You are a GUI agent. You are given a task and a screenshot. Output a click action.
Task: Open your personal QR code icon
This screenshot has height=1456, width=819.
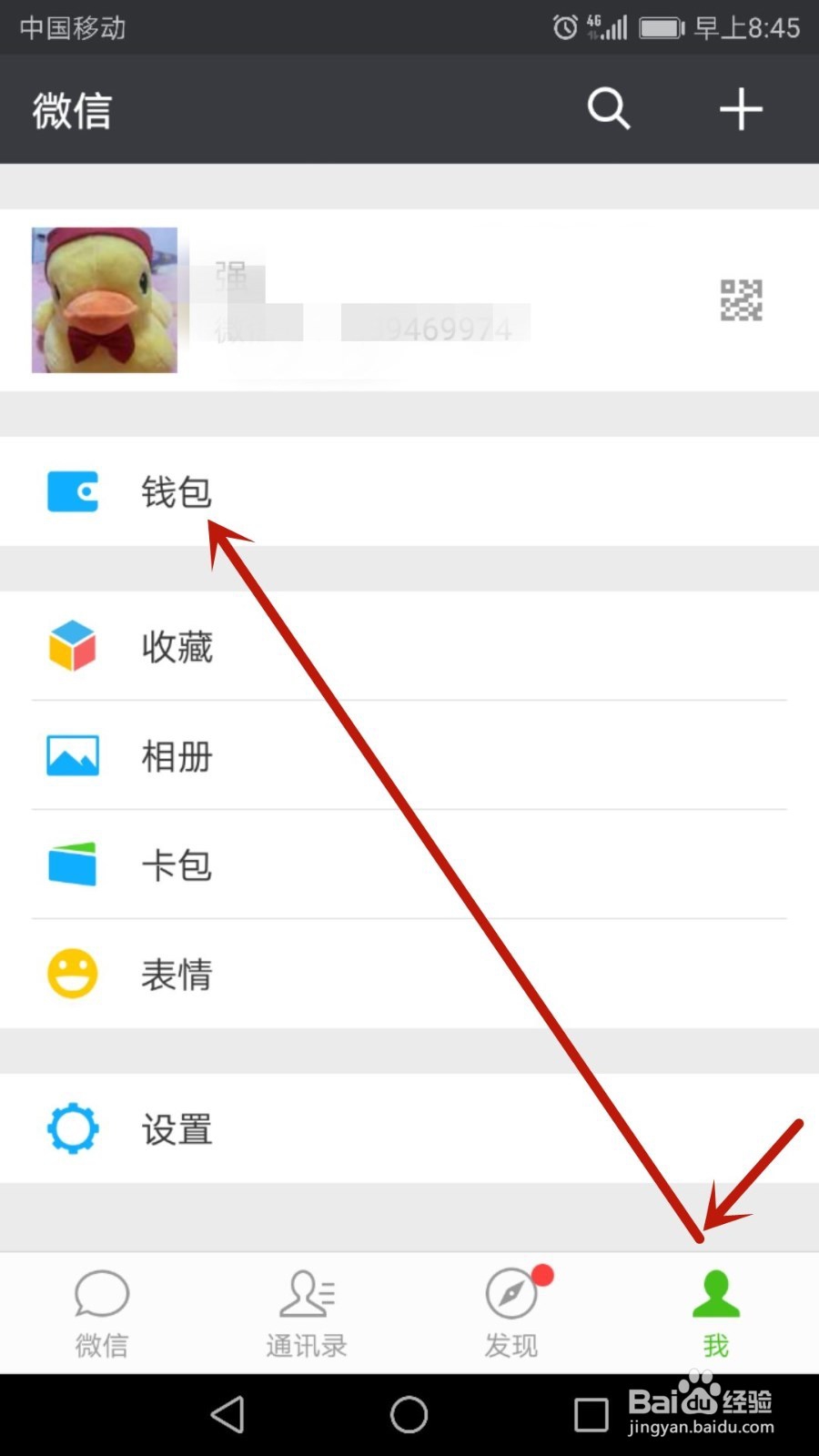click(x=739, y=300)
